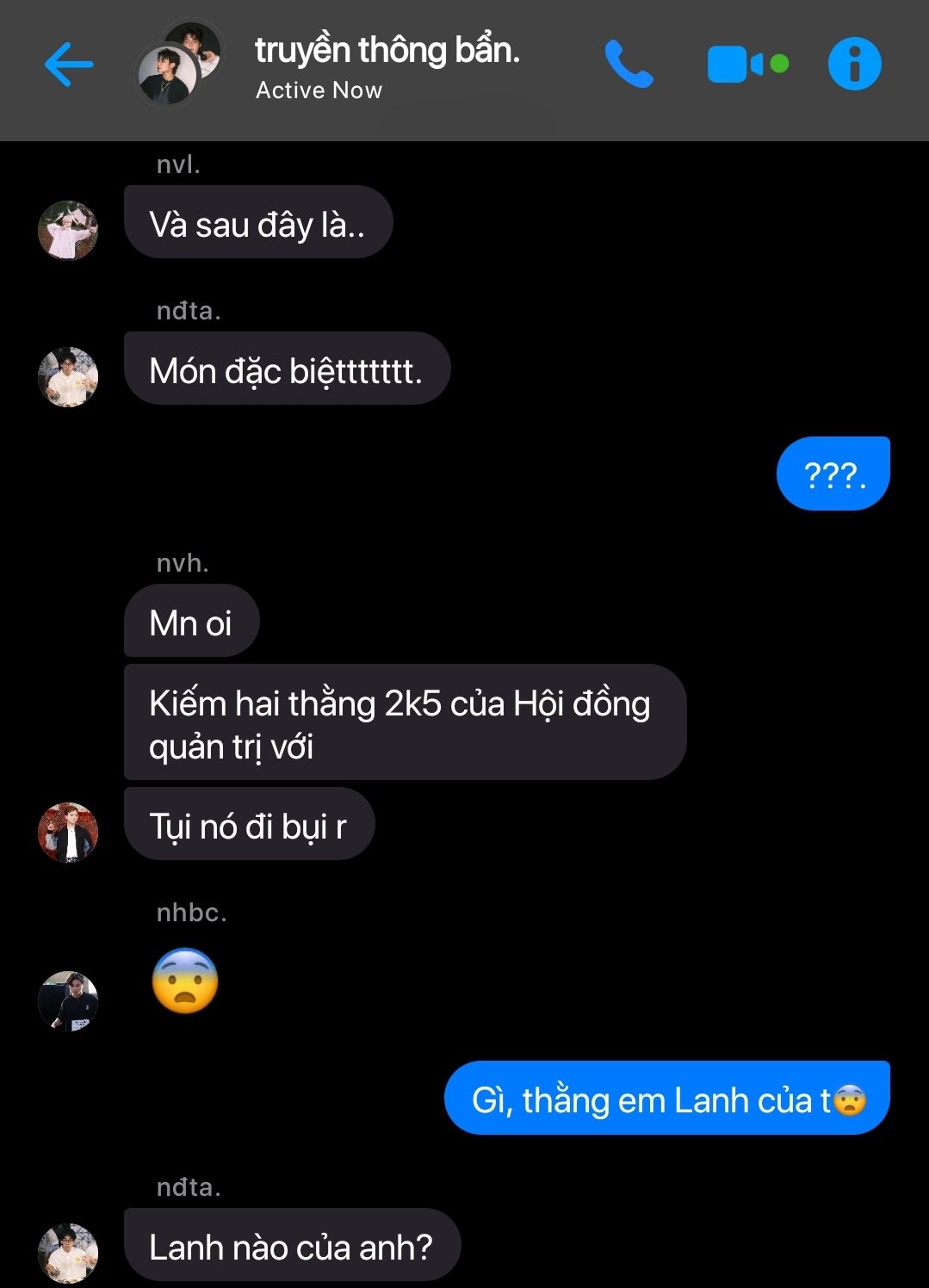Viewport: 929px width, 1288px height.
Task: Open nđta.'s avatar beside Lanh nào của anh?
Action: click(68, 1252)
